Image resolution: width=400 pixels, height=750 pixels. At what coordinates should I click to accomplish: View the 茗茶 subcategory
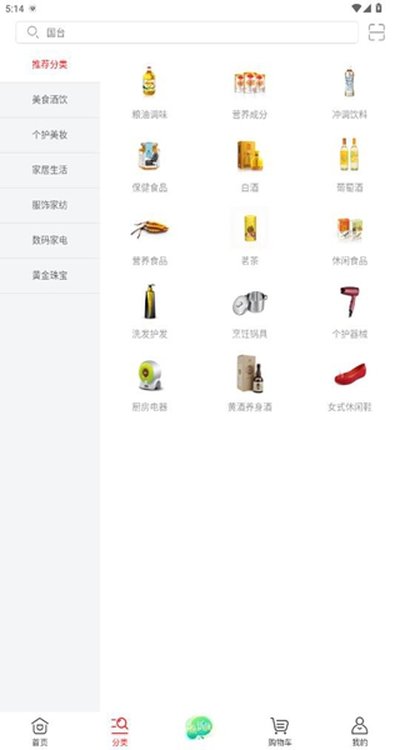pos(250,239)
